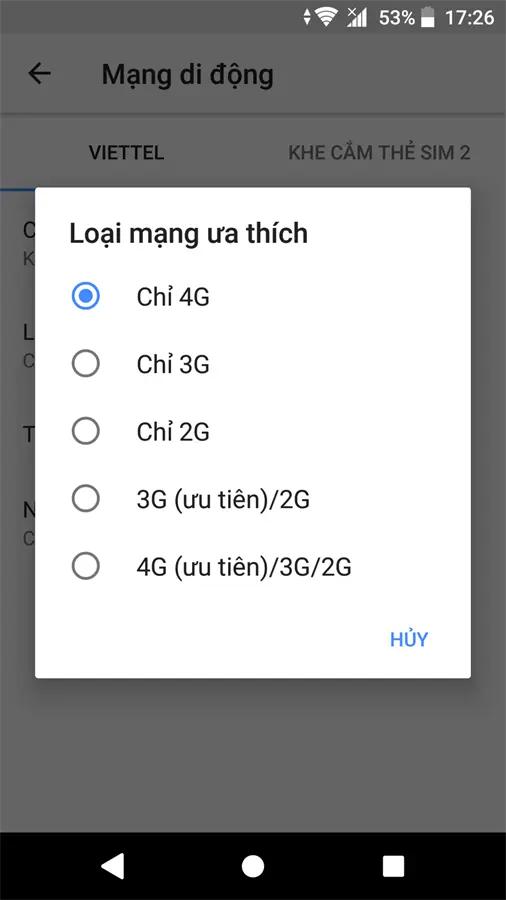This screenshot has height=900, width=506.
Task: Tap the system home button
Action: pyautogui.click(x=253, y=866)
